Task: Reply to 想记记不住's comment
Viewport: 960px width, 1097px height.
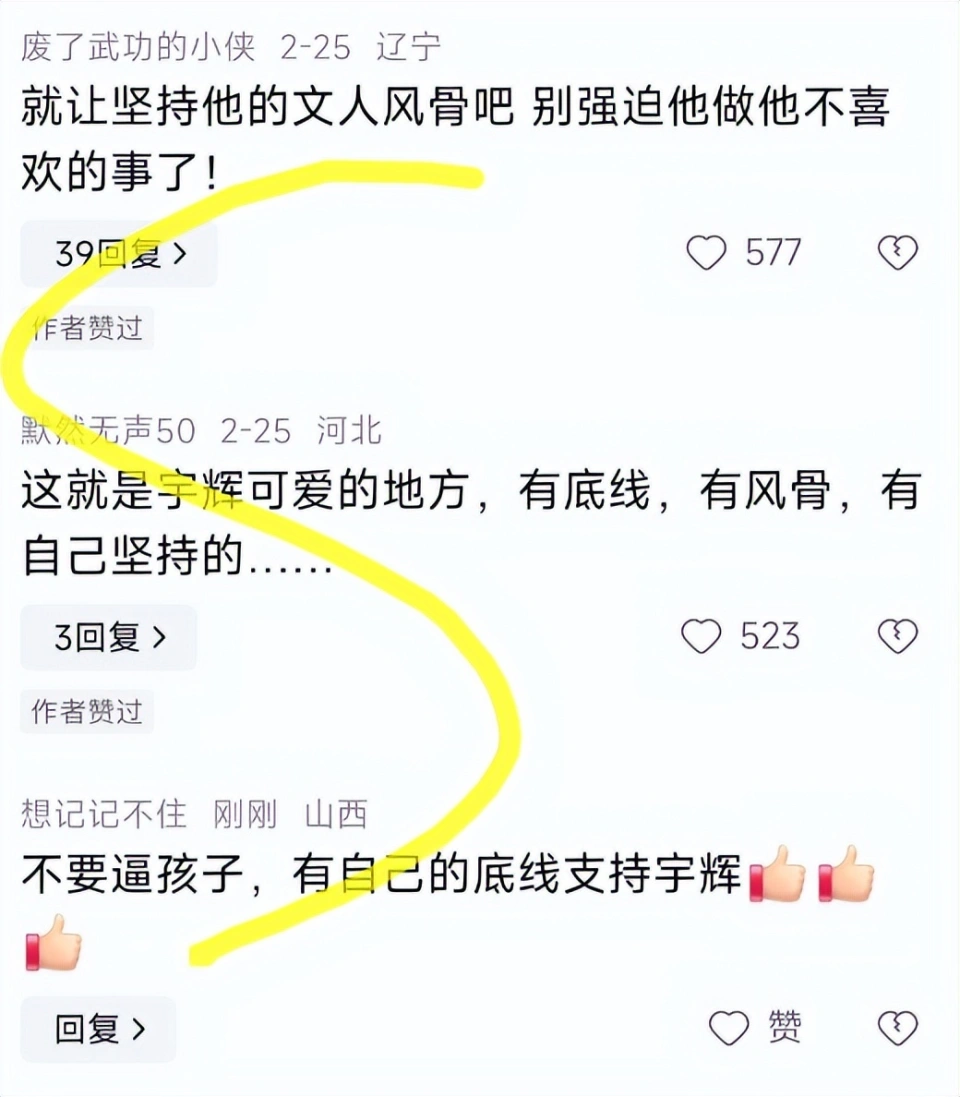Action: [x=99, y=1028]
